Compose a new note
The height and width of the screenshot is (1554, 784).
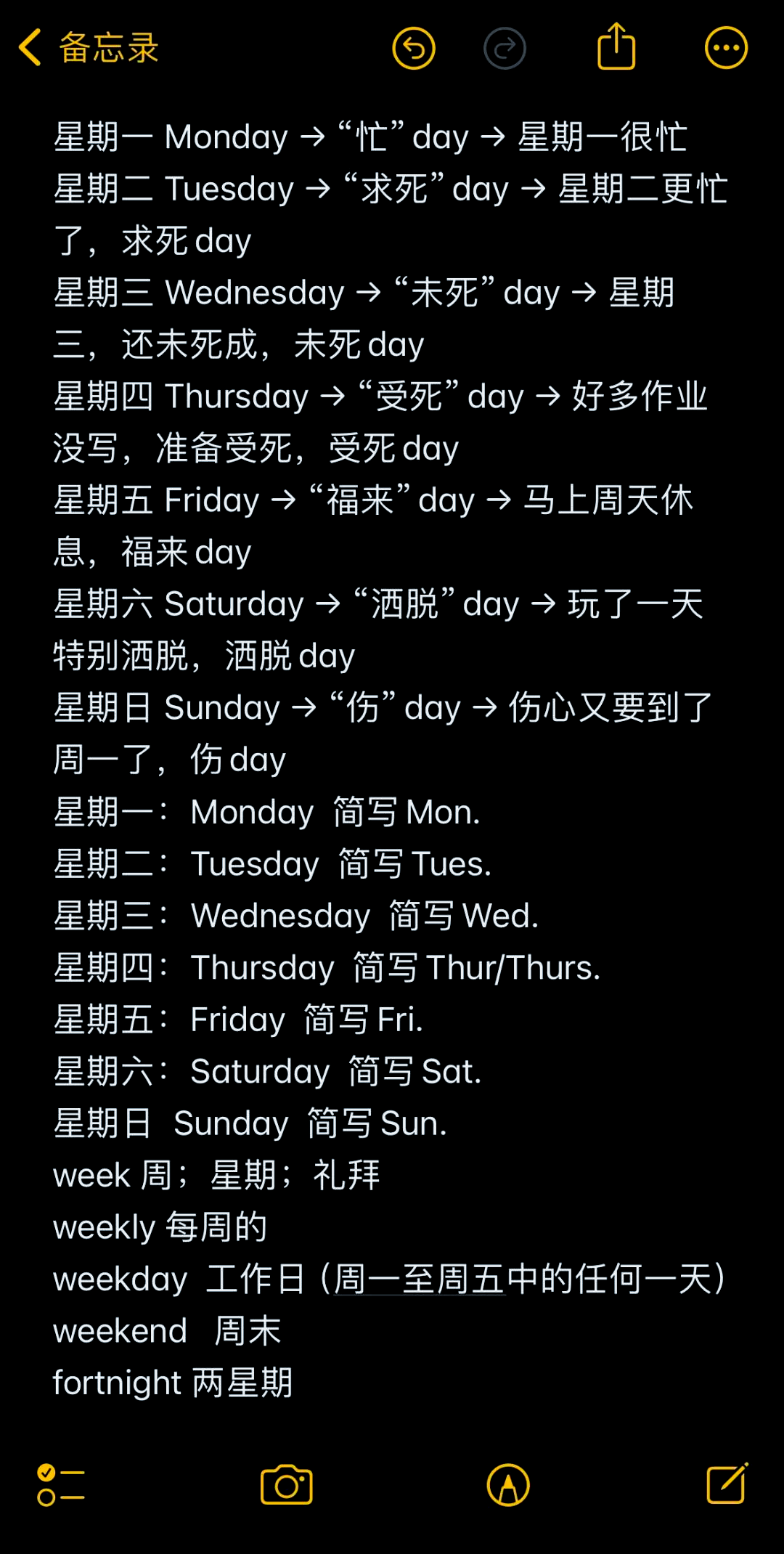click(727, 1484)
